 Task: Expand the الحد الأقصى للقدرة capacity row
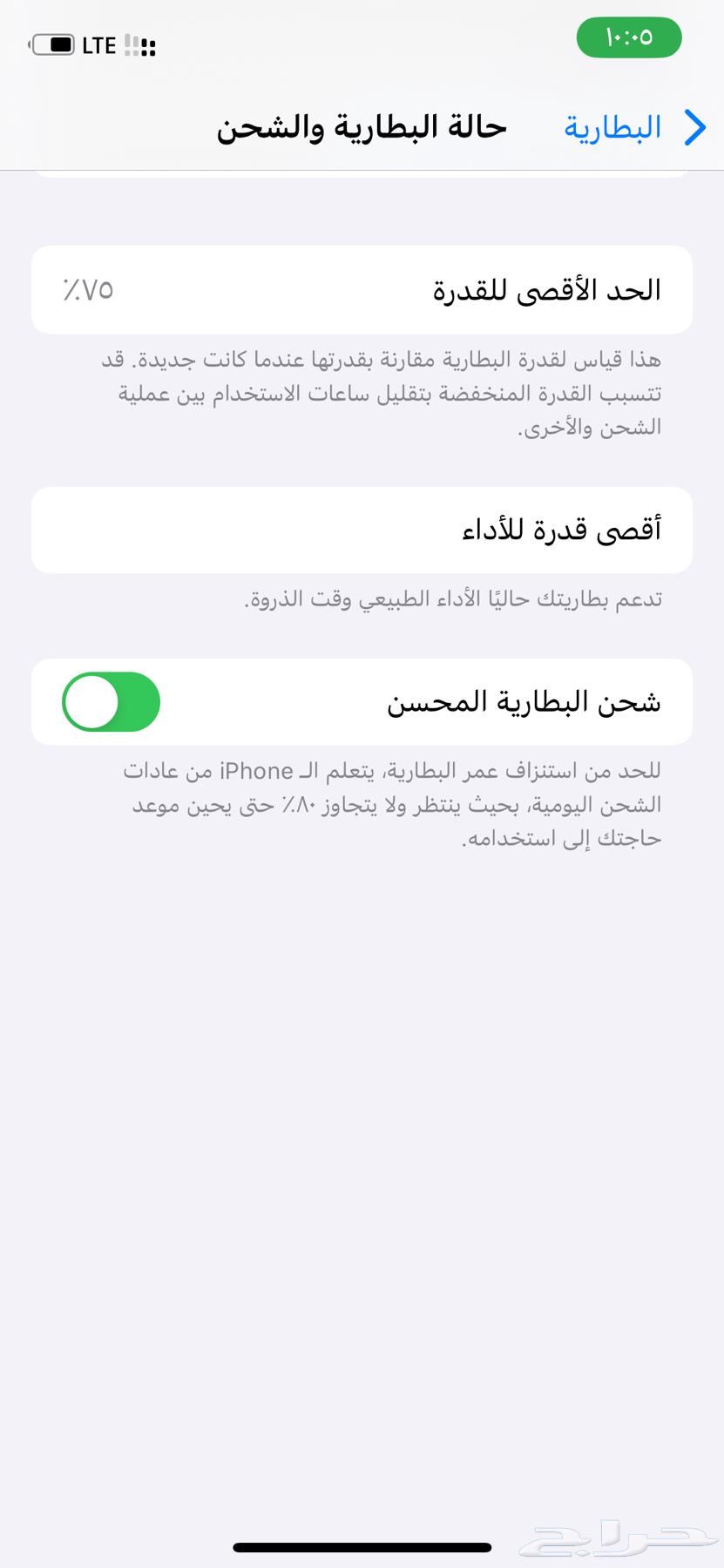362,289
